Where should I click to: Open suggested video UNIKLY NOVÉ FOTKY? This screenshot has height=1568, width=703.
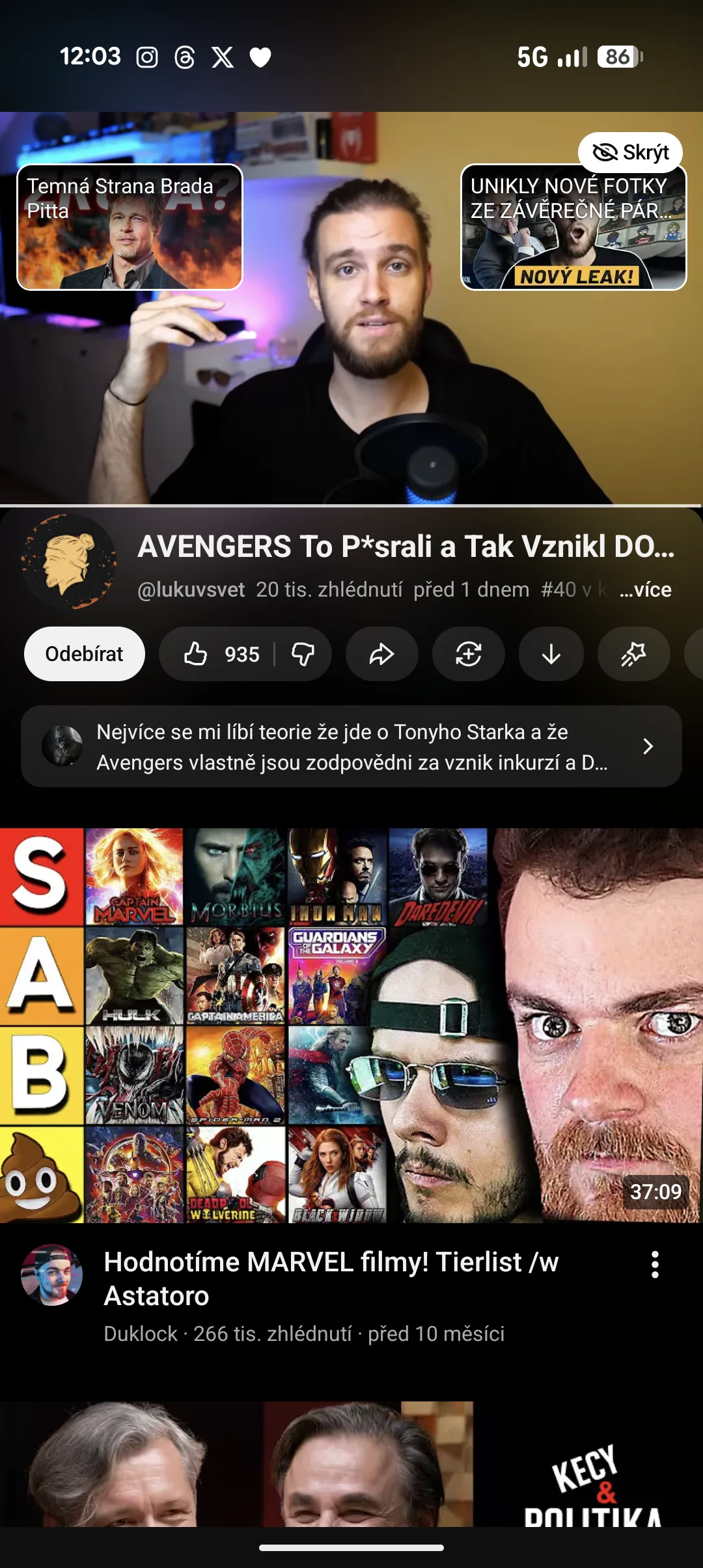click(x=573, y=227)
